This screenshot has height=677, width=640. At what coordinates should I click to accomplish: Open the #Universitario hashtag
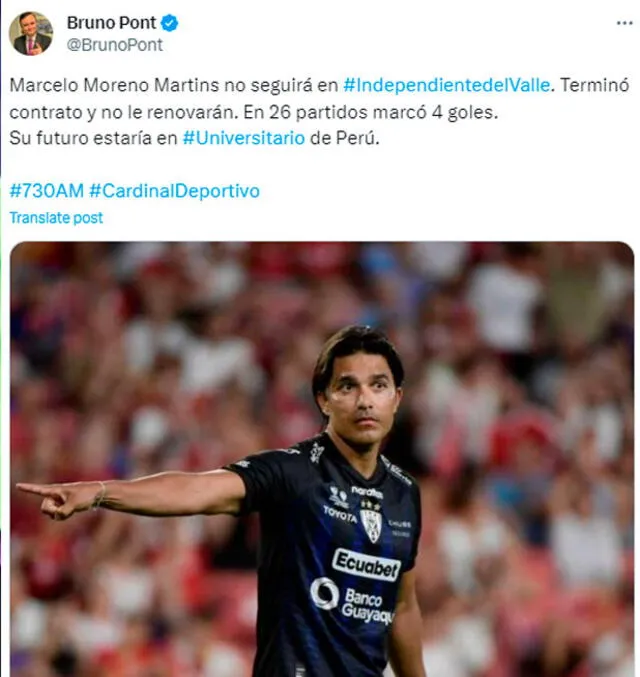243,138
